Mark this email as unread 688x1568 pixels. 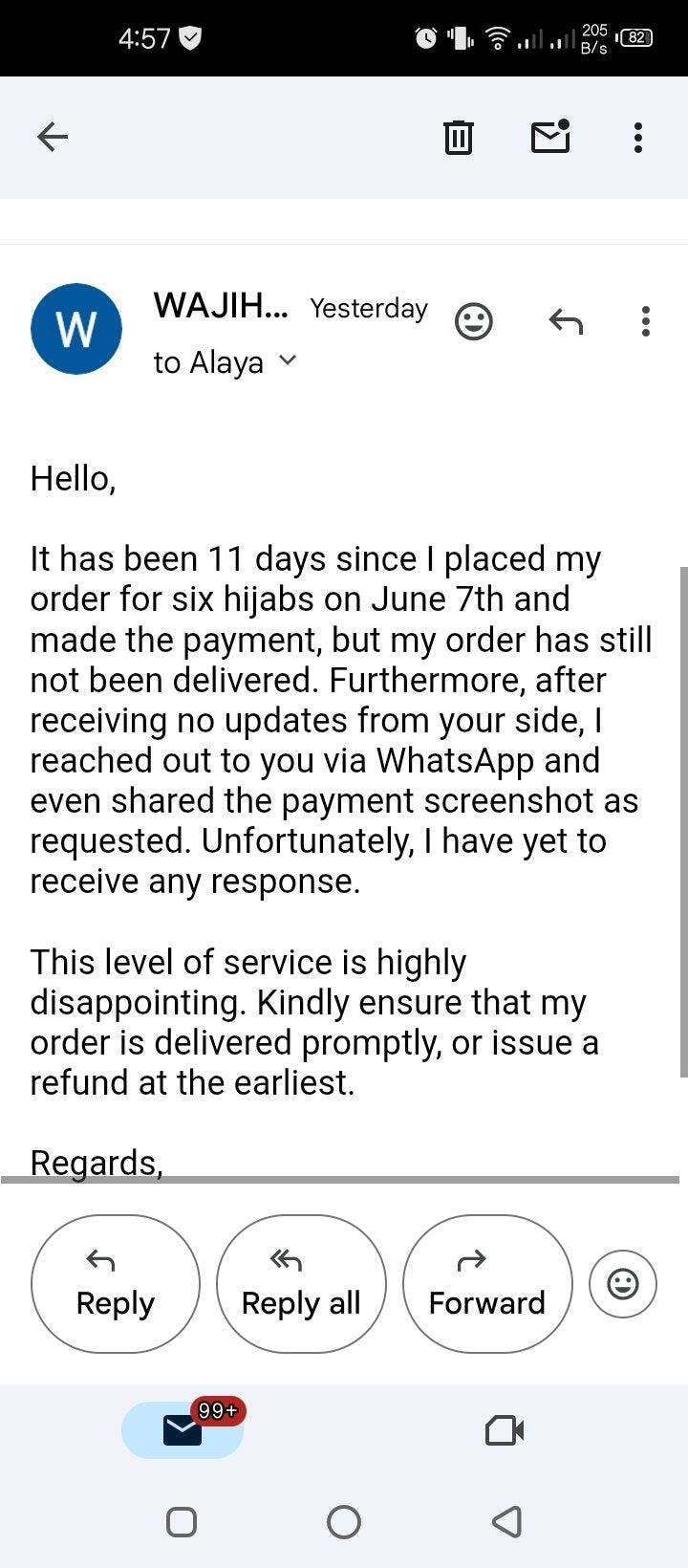tap(550, 137)
